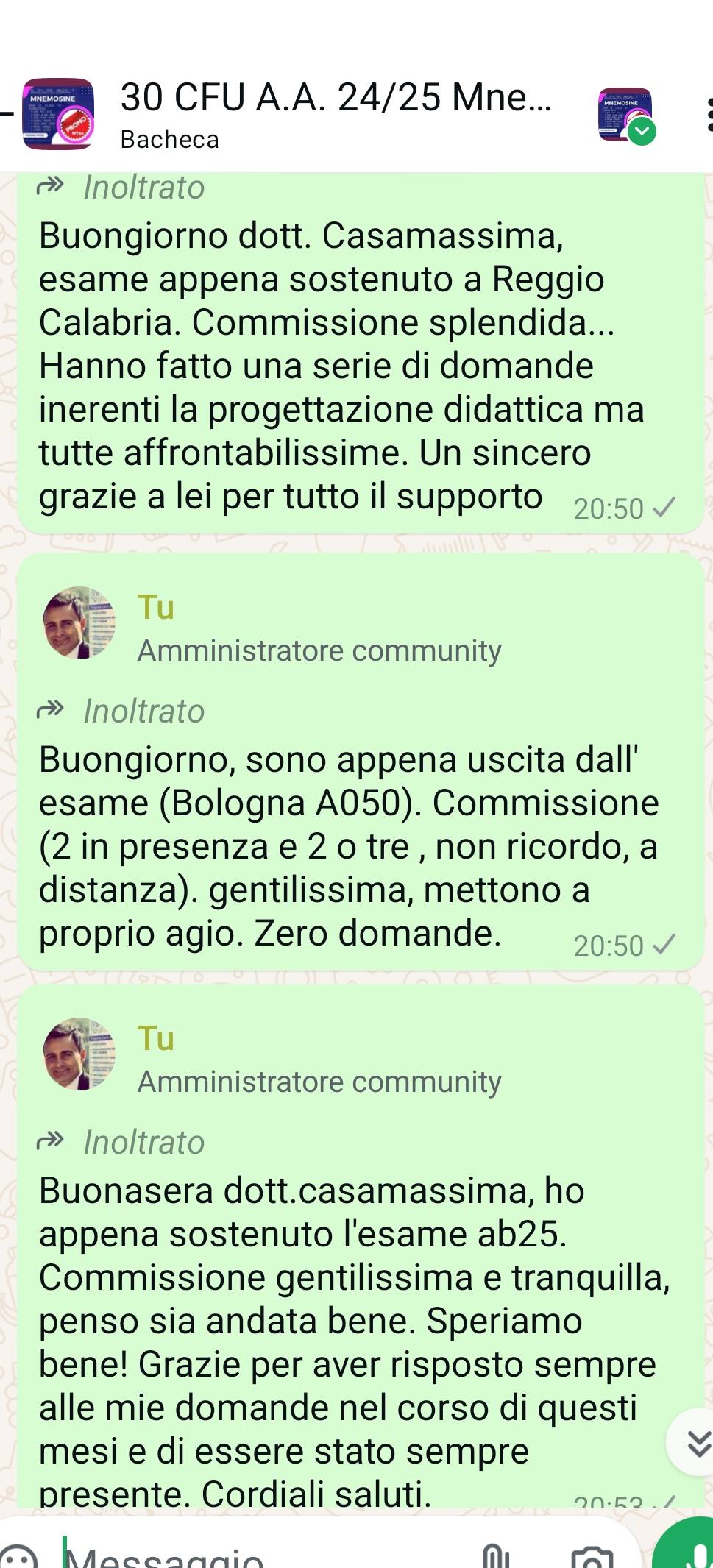Tap the community icon with green checkmark
713x1568 pixels.
pos(626,116)
